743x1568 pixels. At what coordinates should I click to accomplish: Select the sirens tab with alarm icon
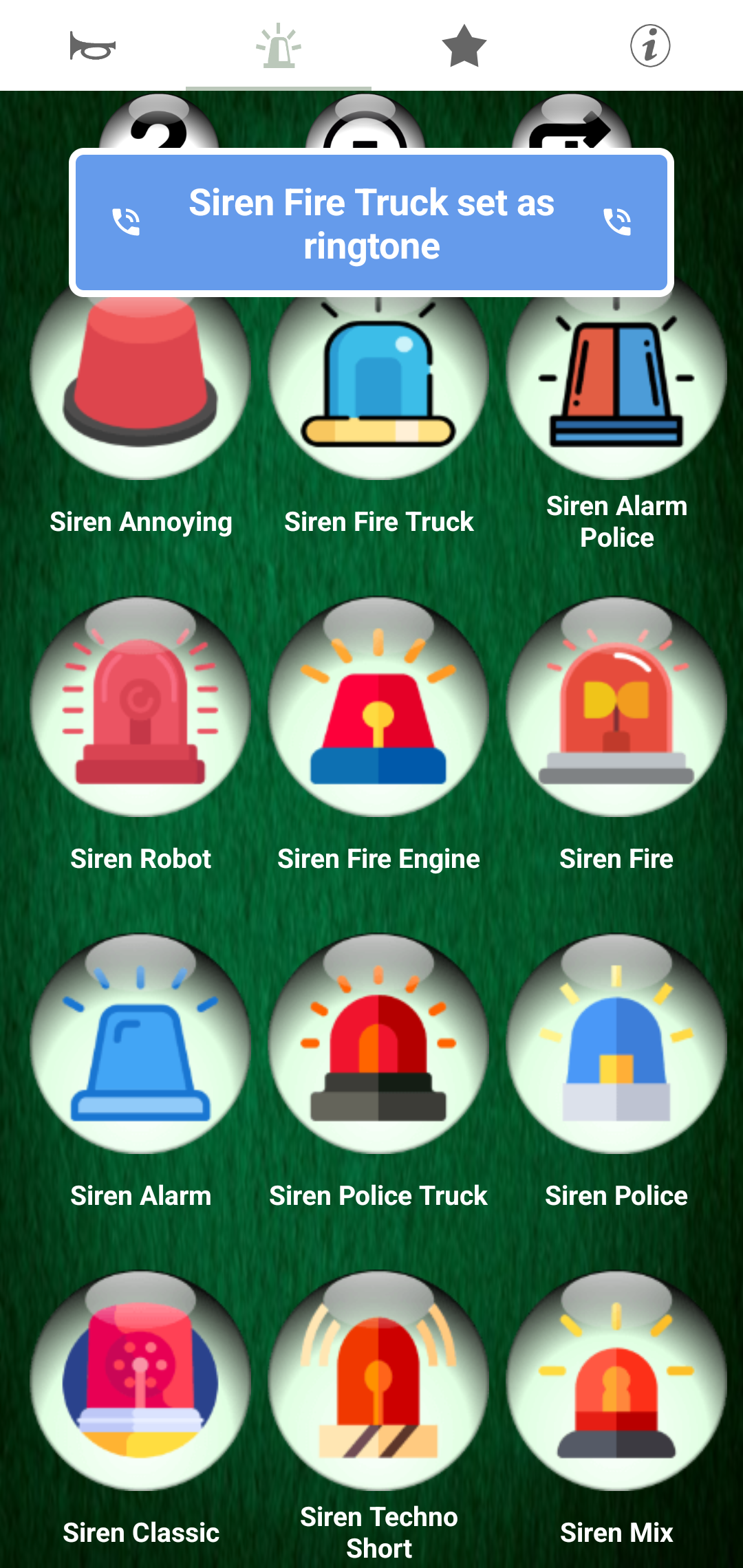[x=279, y=46]
